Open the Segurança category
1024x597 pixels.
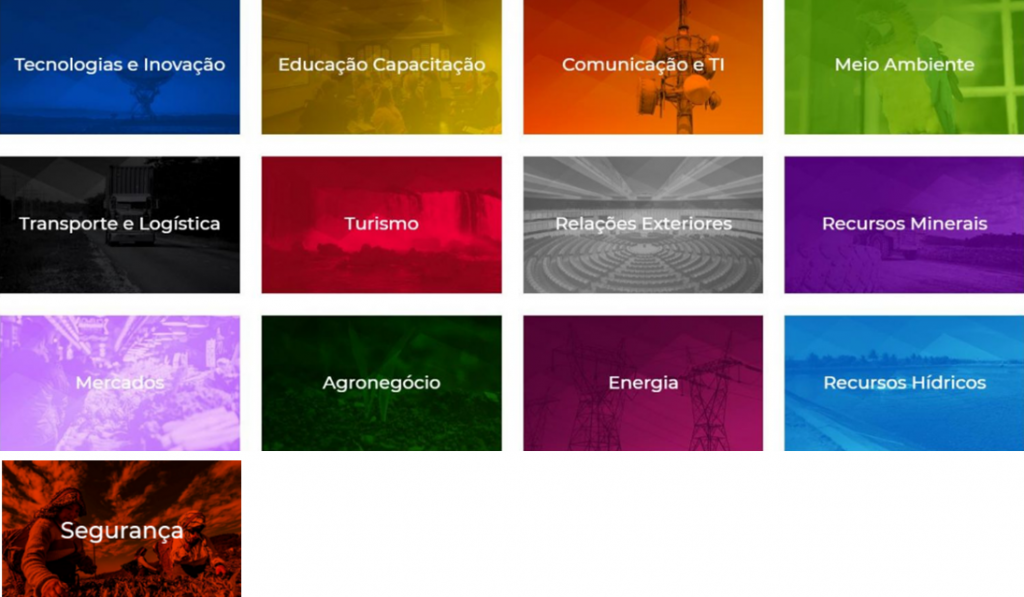pos(121,529)
